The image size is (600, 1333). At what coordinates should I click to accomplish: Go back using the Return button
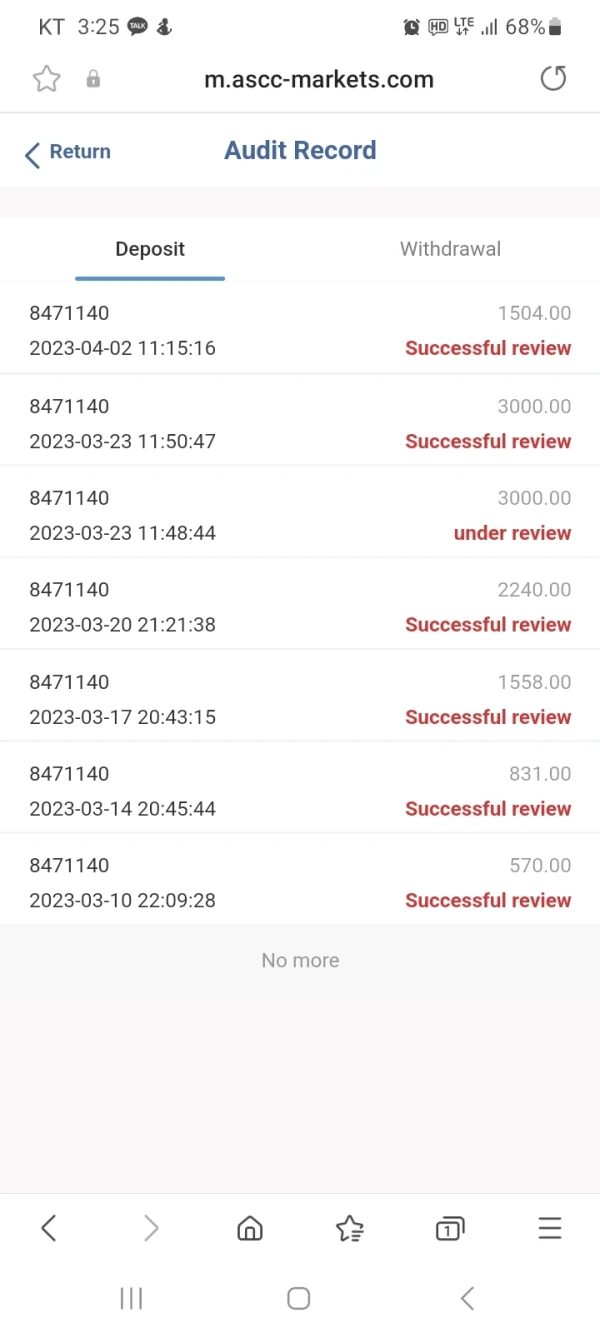tap(67, 152)
